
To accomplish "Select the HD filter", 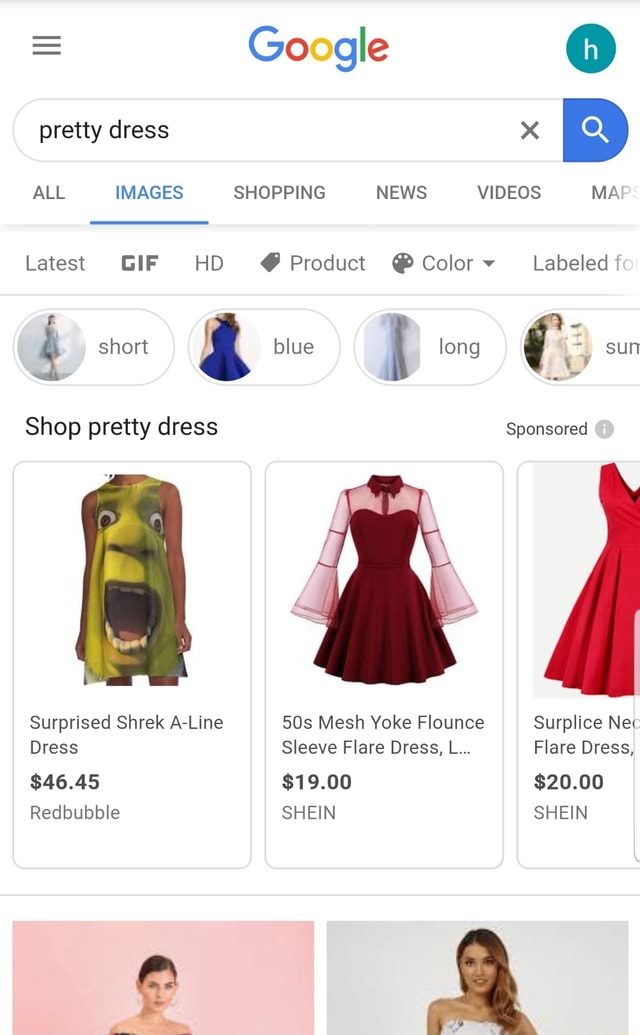I will click(x=209, y=263).
